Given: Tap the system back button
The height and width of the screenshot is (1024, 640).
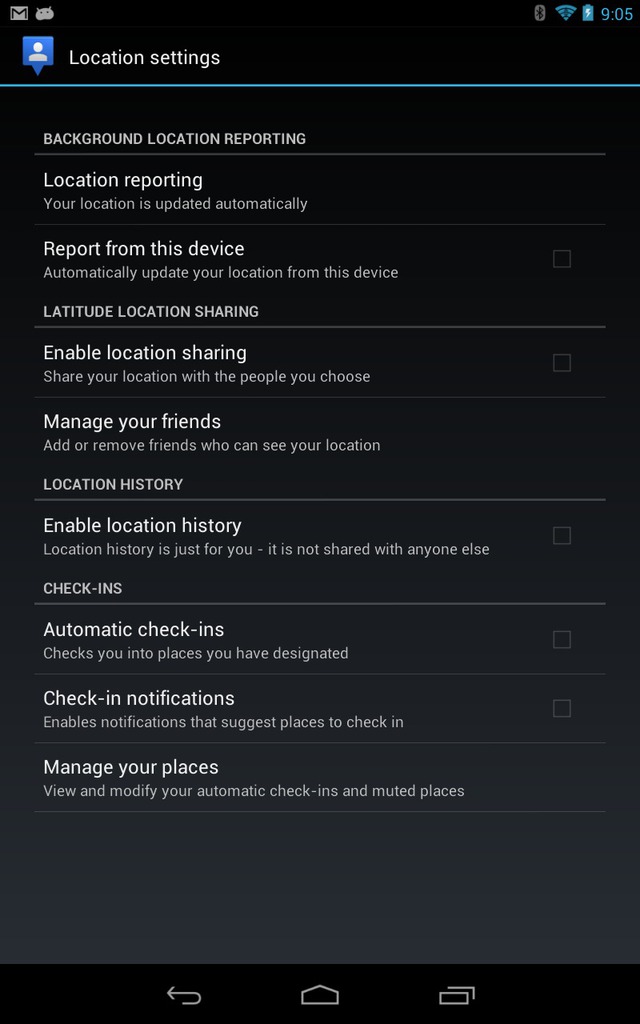Looking at the screenshot, I should 184,995.
